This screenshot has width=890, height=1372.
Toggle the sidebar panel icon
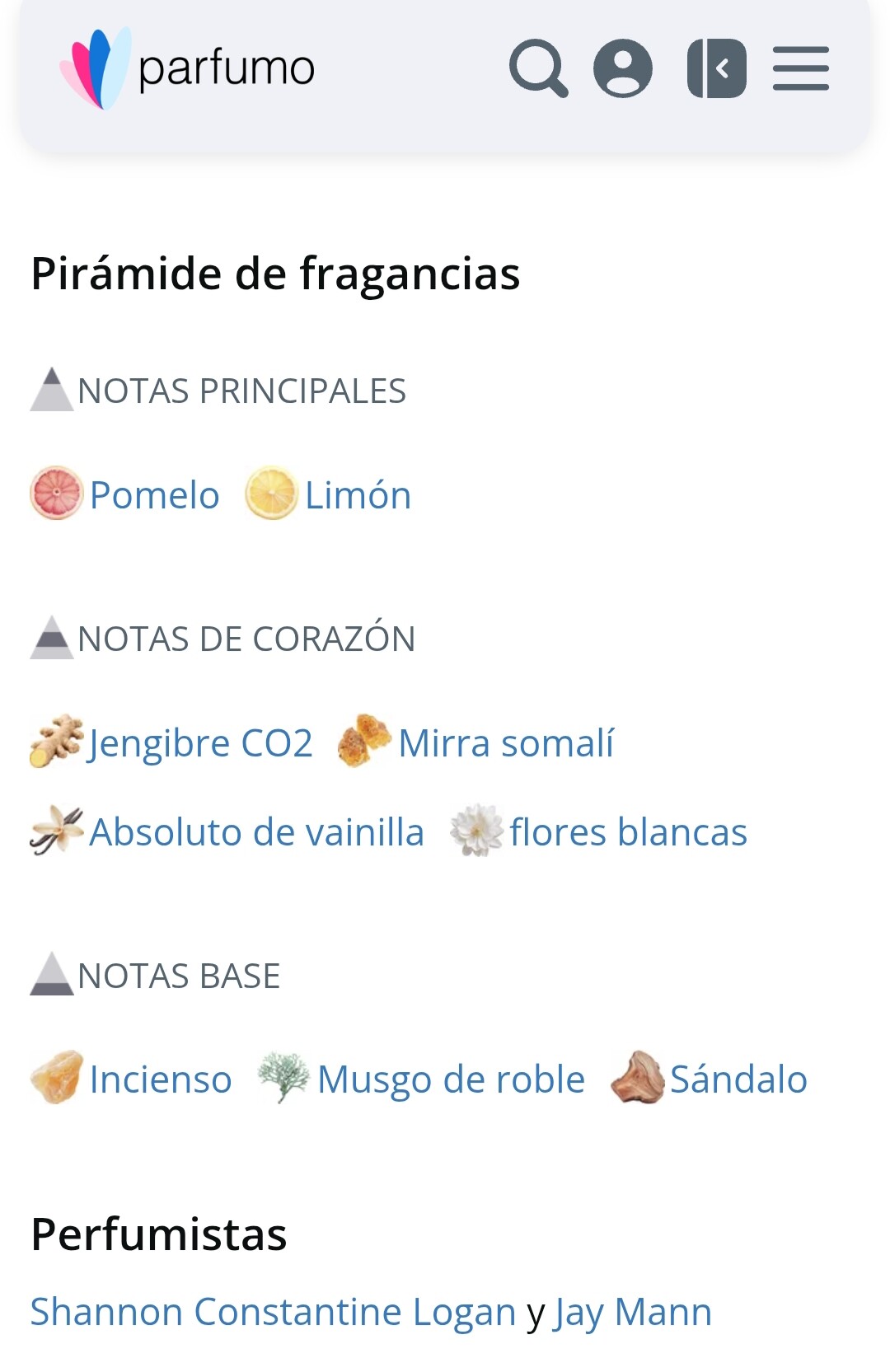pyautogui.click(x=716, y=68)
